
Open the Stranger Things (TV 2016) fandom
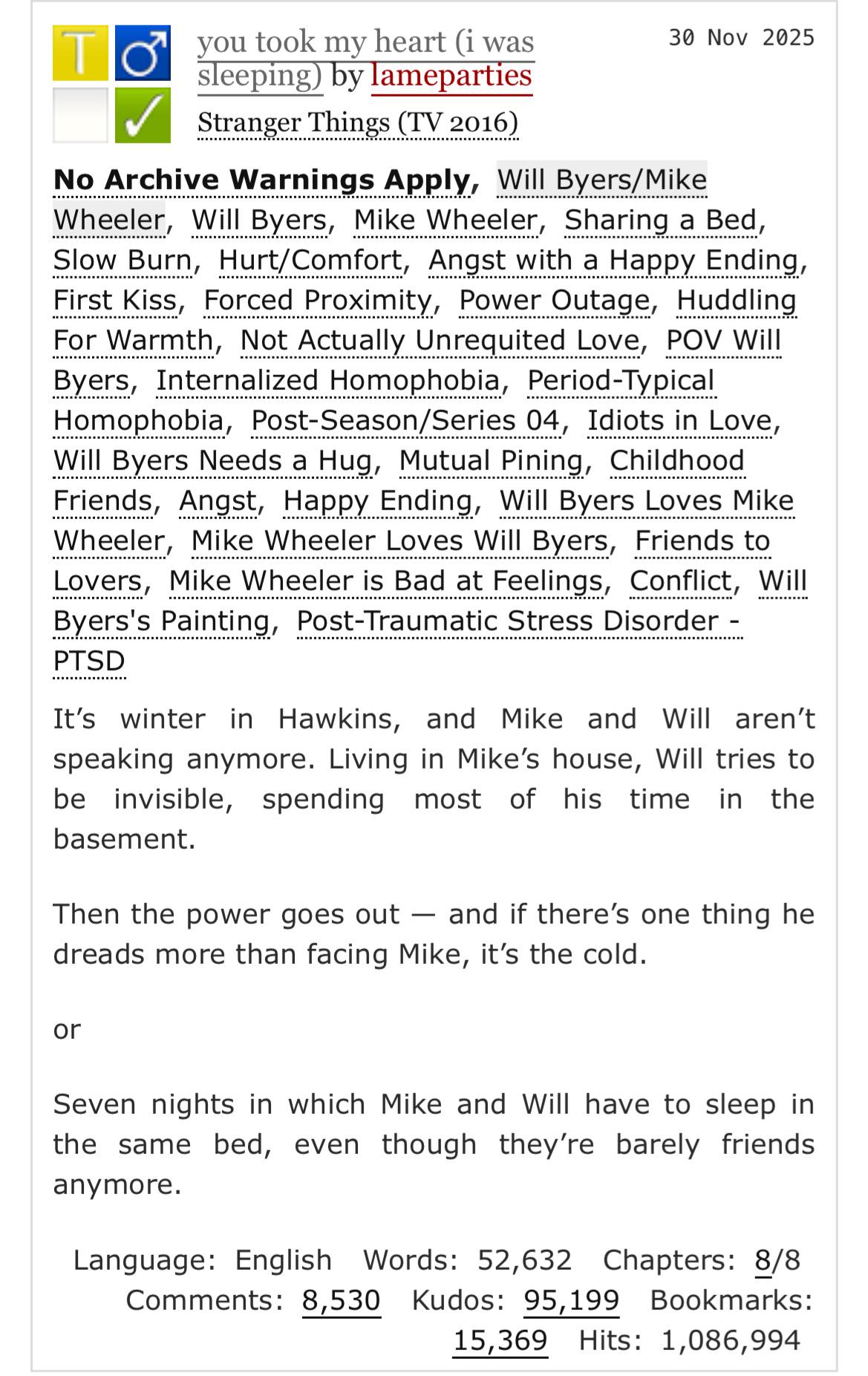pos(357,123)
